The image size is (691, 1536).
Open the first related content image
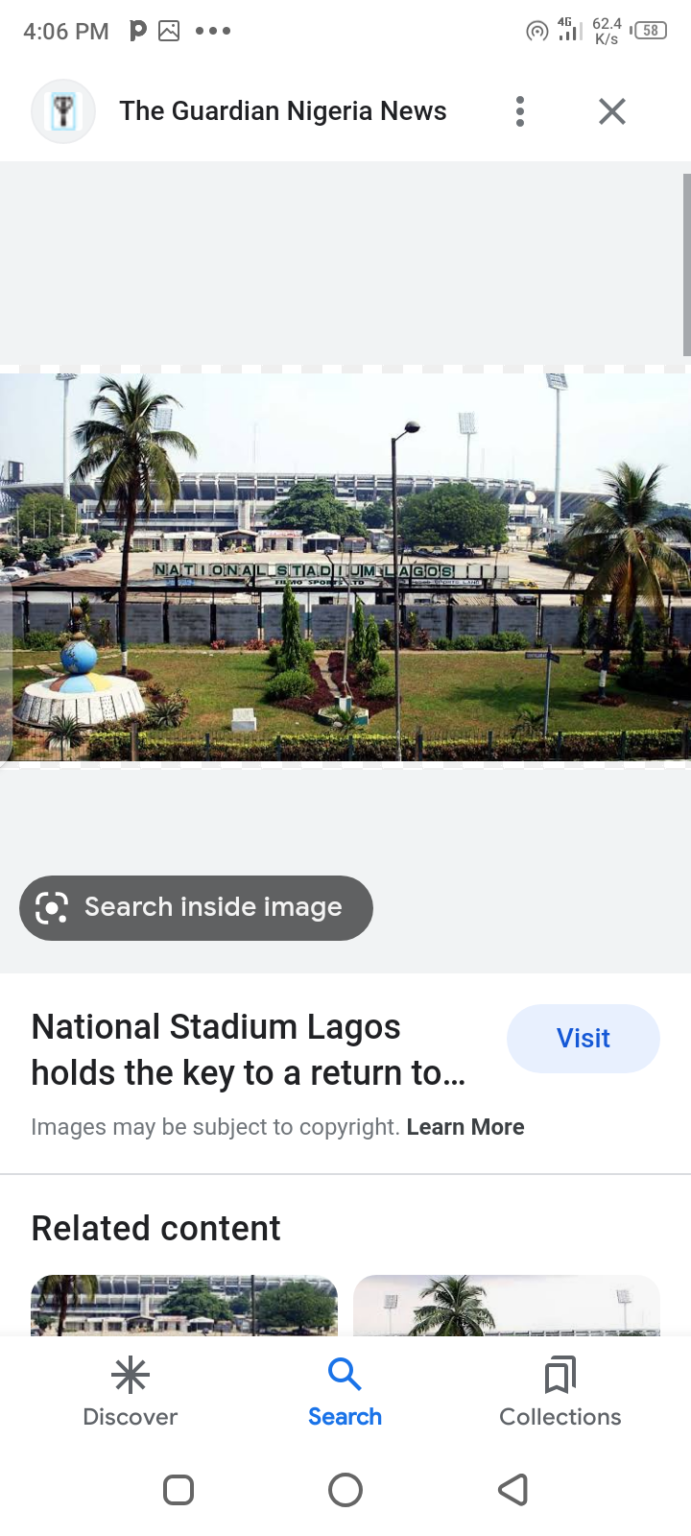point(184,1304)
